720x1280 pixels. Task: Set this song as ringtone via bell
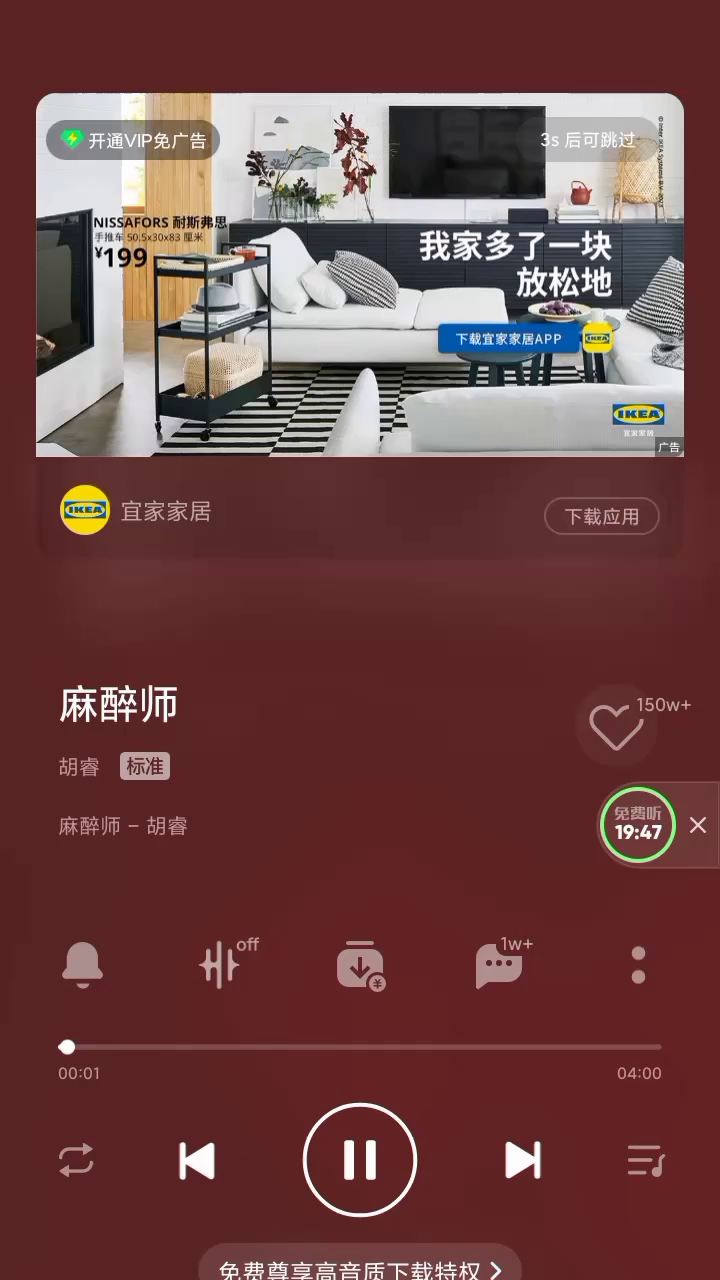point(82,965)
